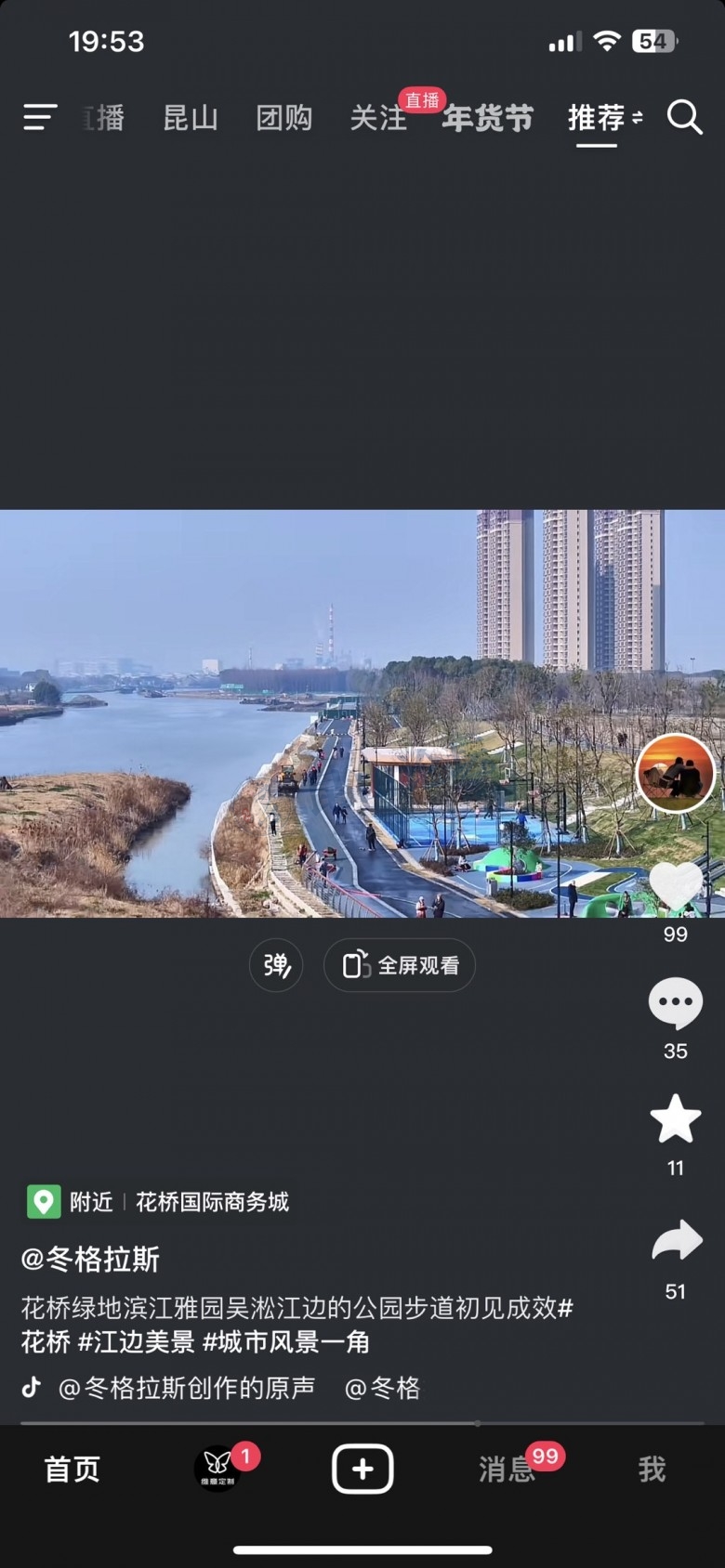Open the comments on this video

675,1003
